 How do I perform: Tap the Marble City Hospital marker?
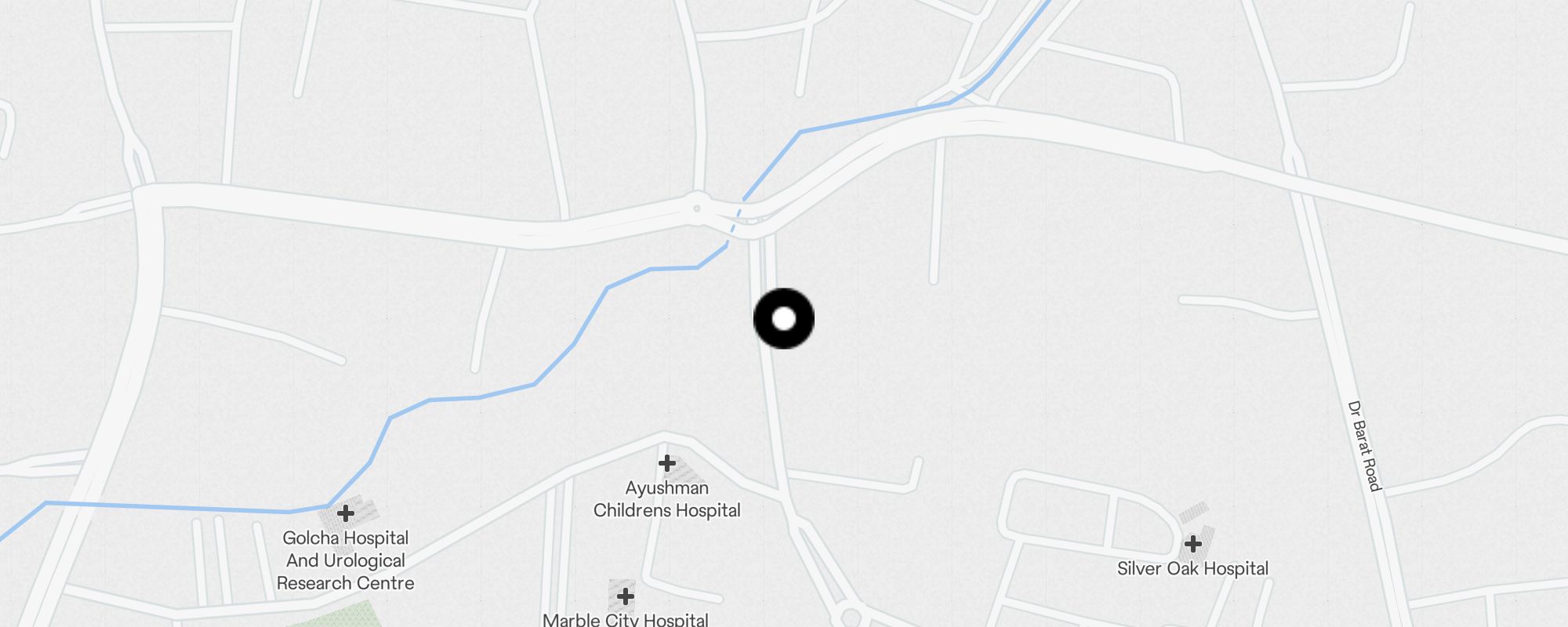click(x=625, y=597)
